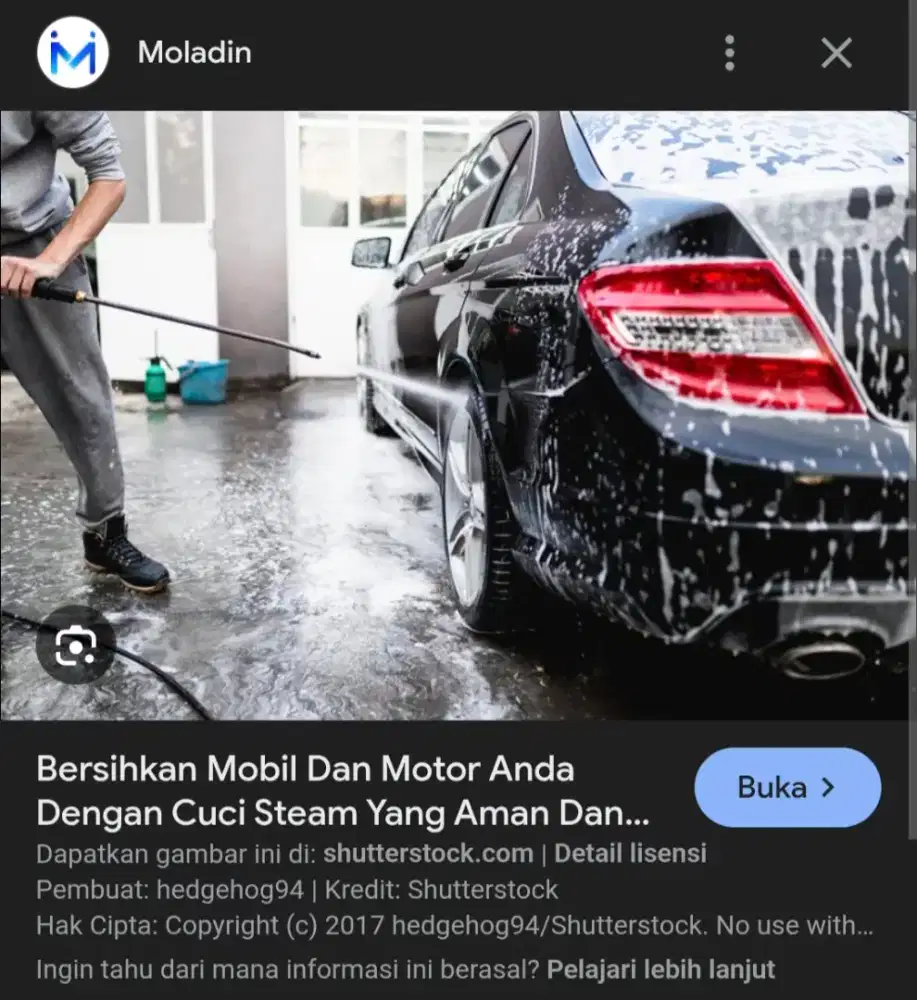Image resolution: width=917 pixels, height=1000 pixels.
Task: Tap the Buka button
Action: [x=787, y=787]
